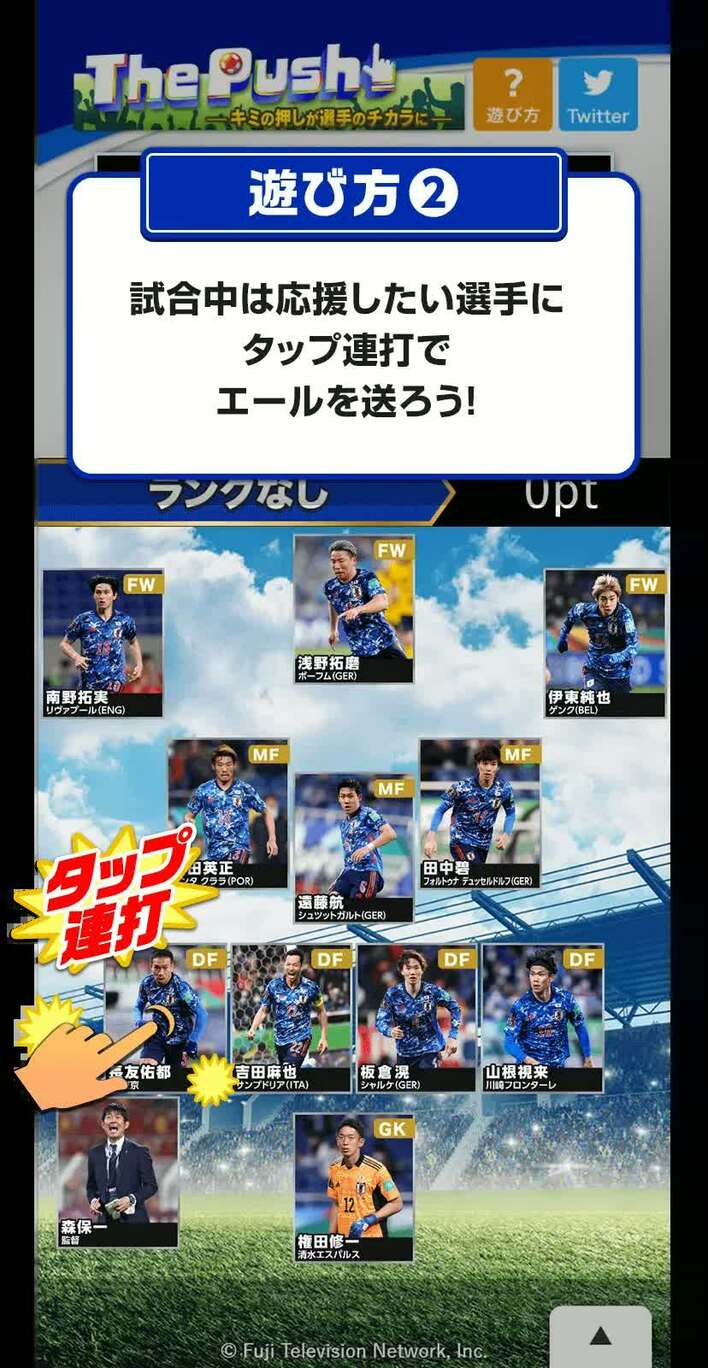The height and width of the screenshot is (1368, 708).
Task: Jump back to the top with the arrow button
Action: (x=600, y=1336)
